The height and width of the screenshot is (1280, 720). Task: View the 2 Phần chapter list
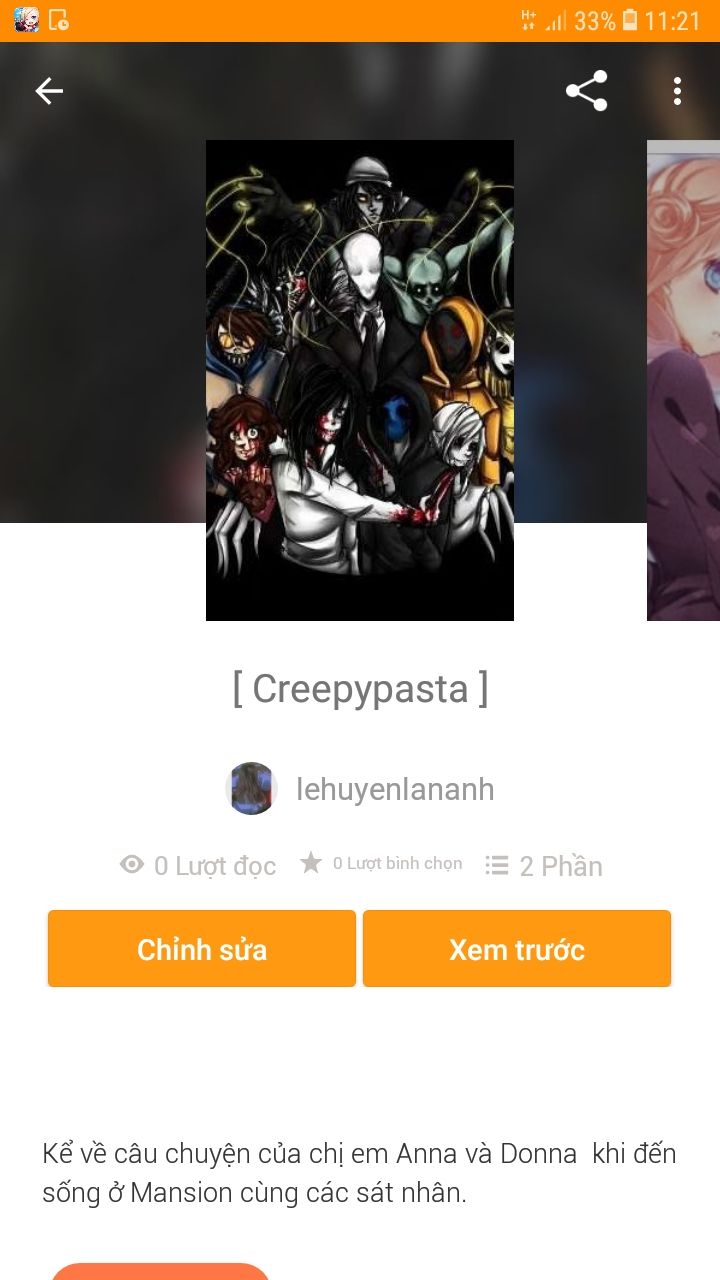point(545,866)
